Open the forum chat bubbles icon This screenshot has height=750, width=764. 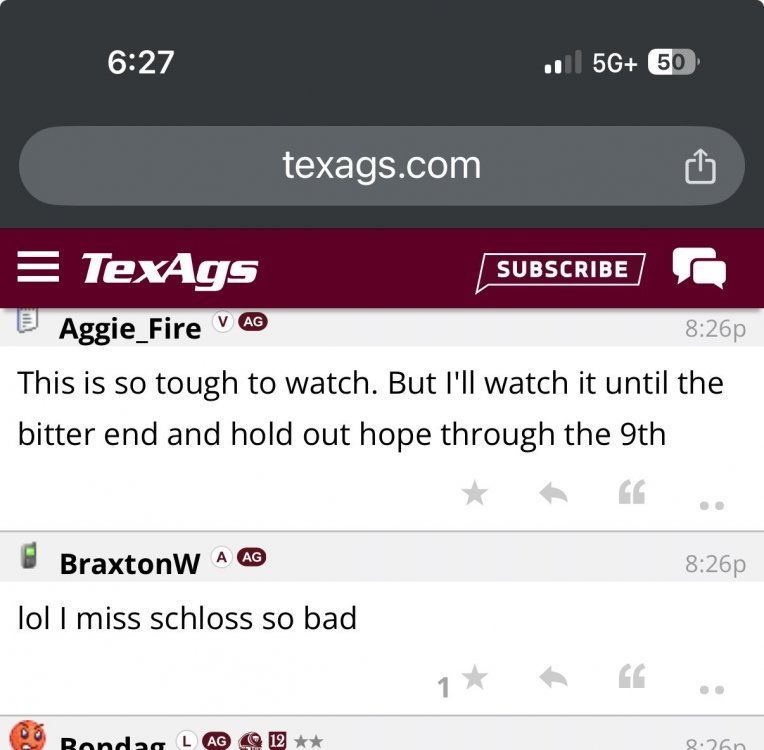coord(699,268)
